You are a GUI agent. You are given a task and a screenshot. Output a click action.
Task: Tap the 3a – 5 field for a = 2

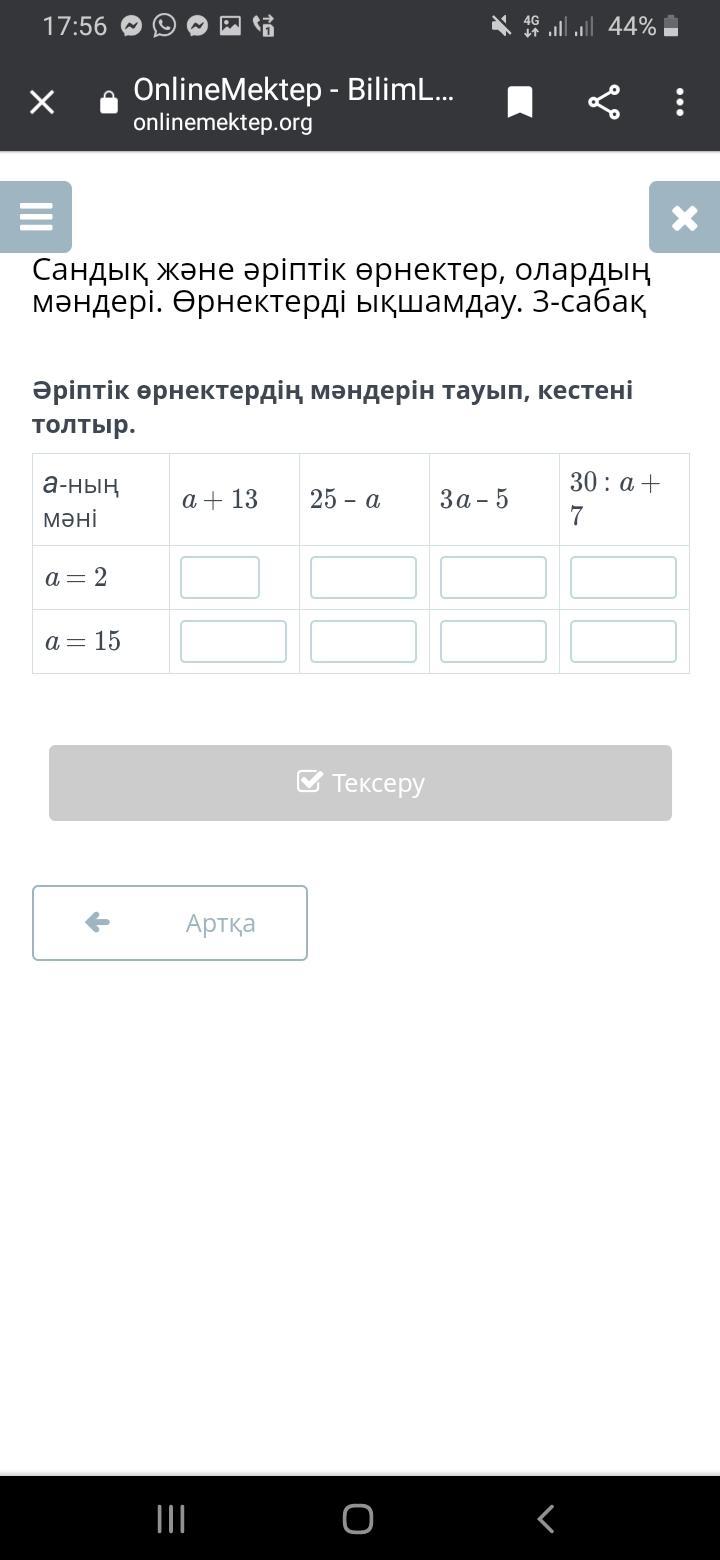click(493, 578)
